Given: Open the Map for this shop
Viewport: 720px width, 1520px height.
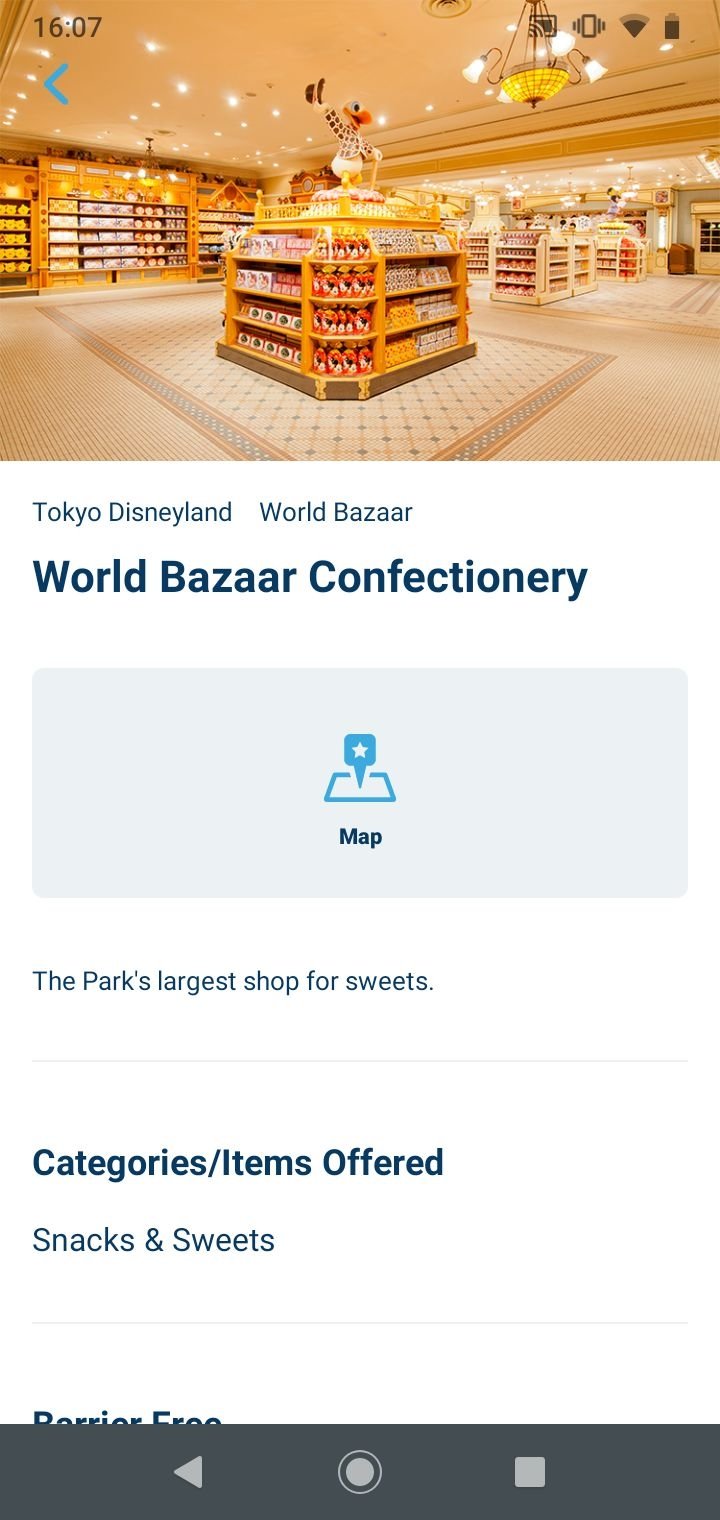Looking at the screenshot, I should pyautogui.click(x=360, y=783).
